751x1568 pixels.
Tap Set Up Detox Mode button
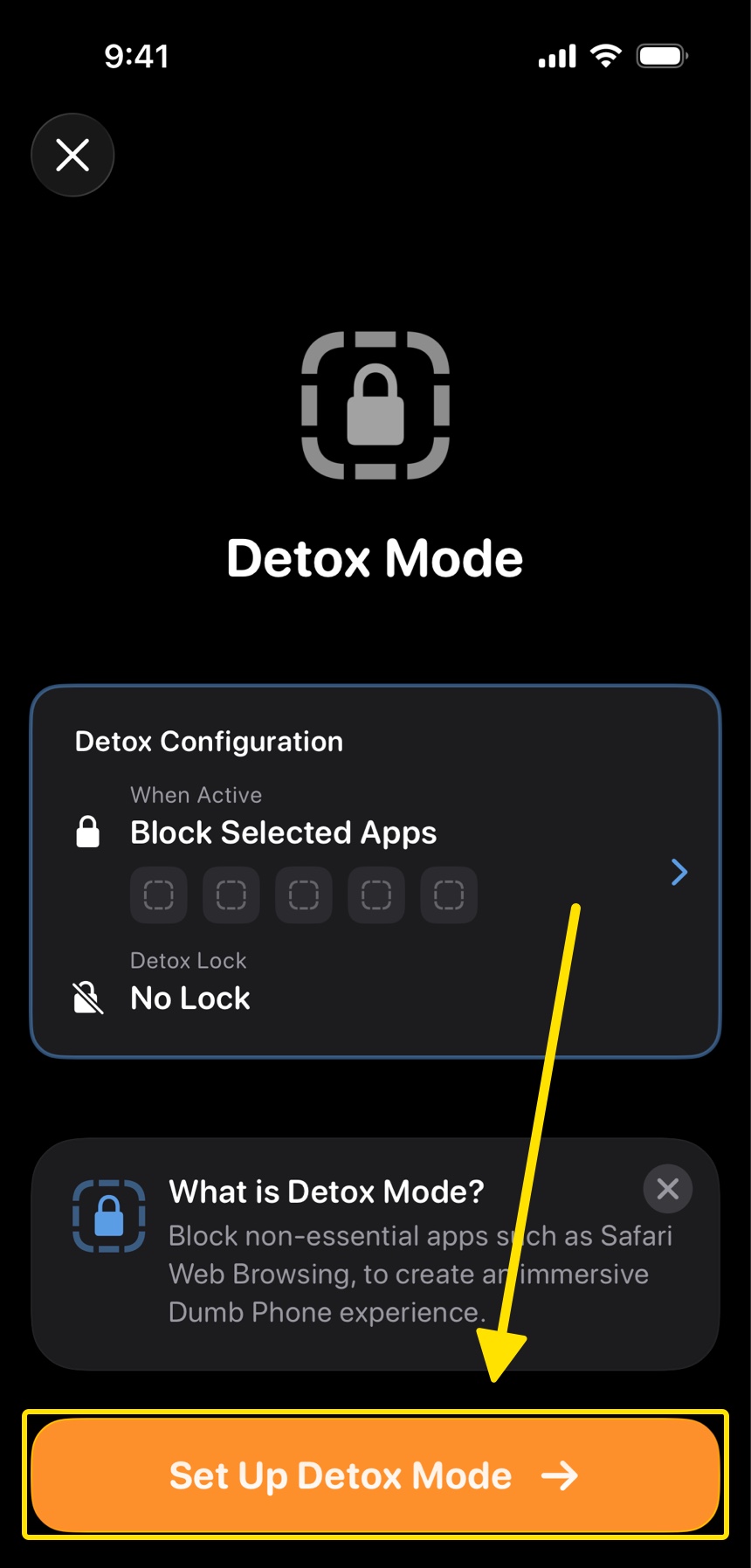375,1475
